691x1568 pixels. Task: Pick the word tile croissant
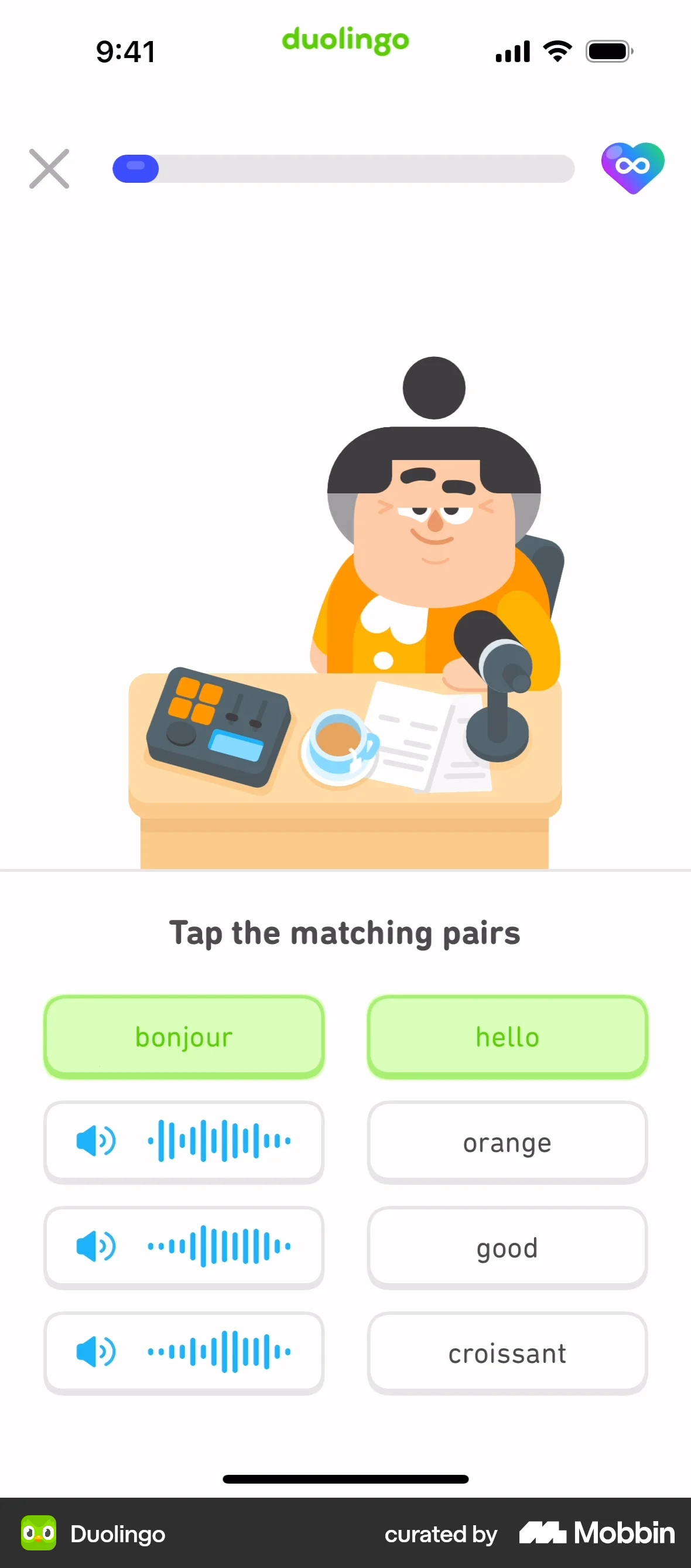(x=507, y=1352)
